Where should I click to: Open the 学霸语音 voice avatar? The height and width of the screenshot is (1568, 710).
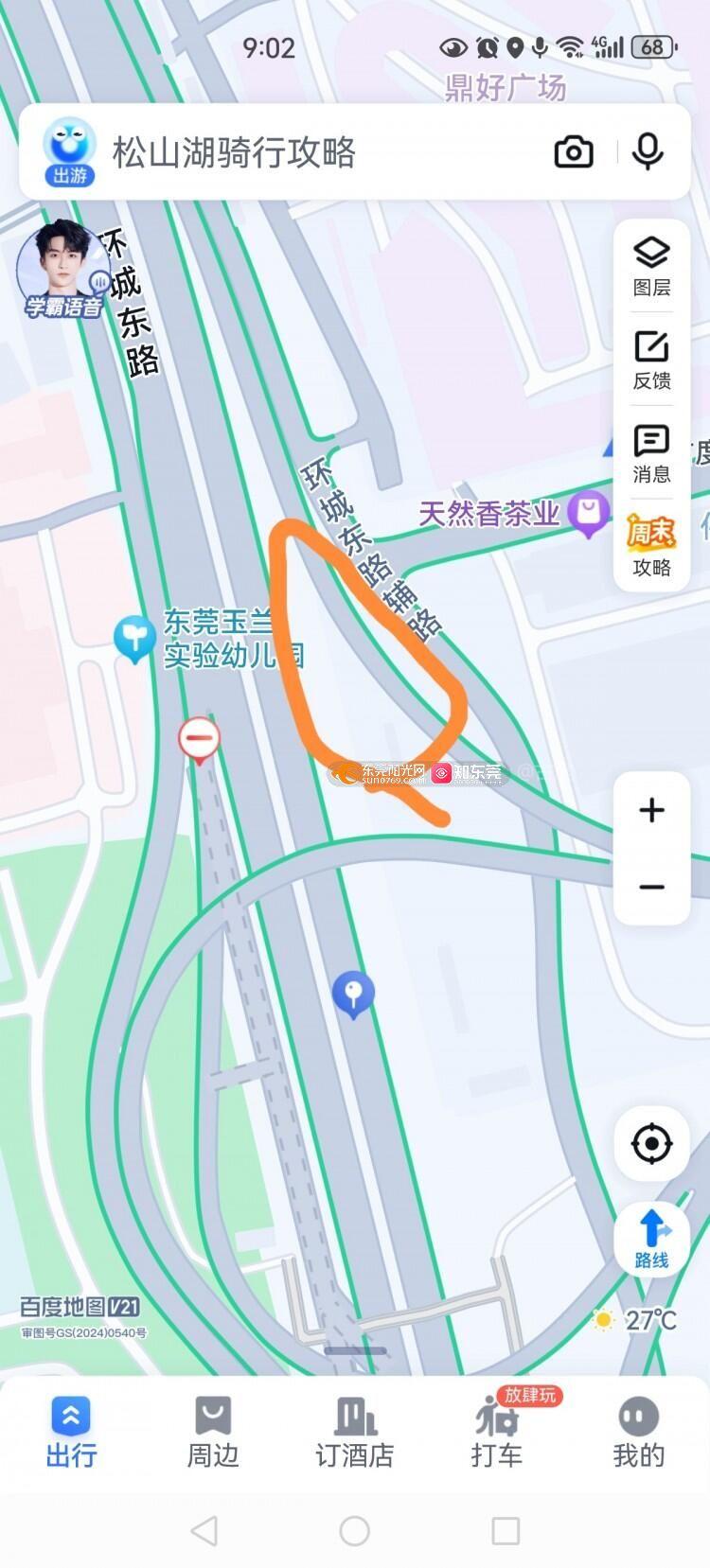pos(62,271)
